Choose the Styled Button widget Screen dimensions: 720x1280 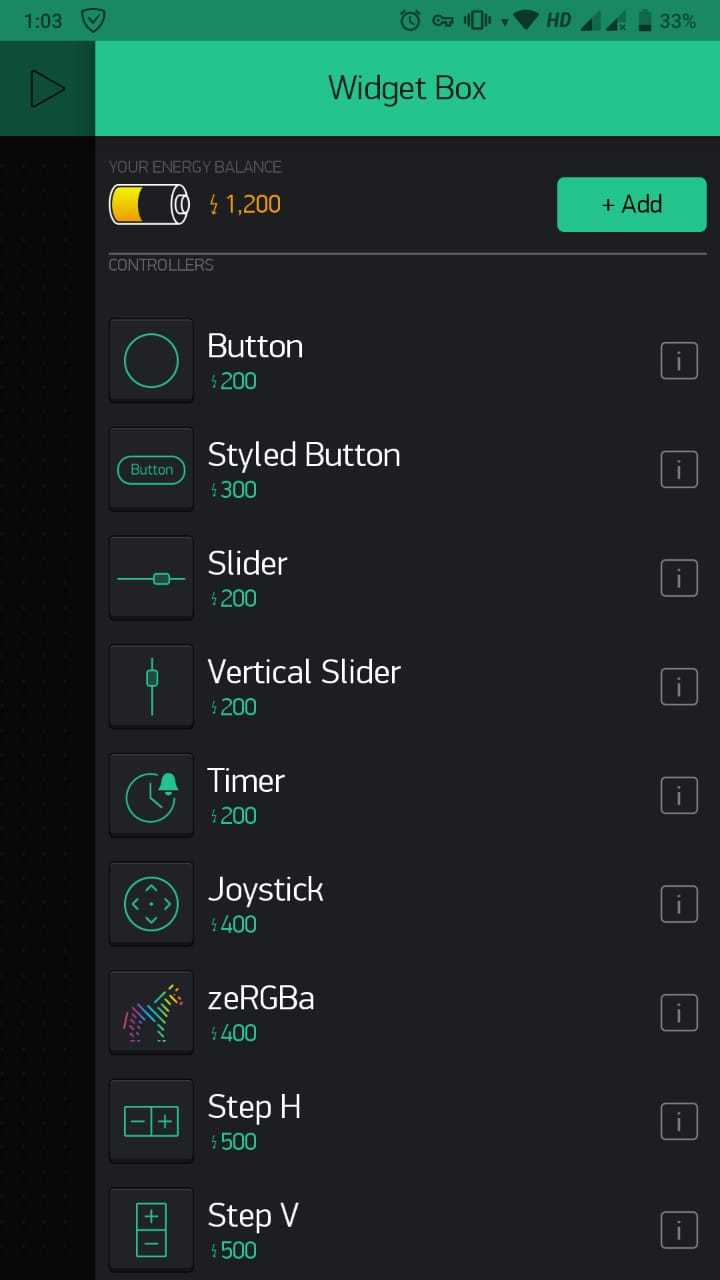(303, 469)
